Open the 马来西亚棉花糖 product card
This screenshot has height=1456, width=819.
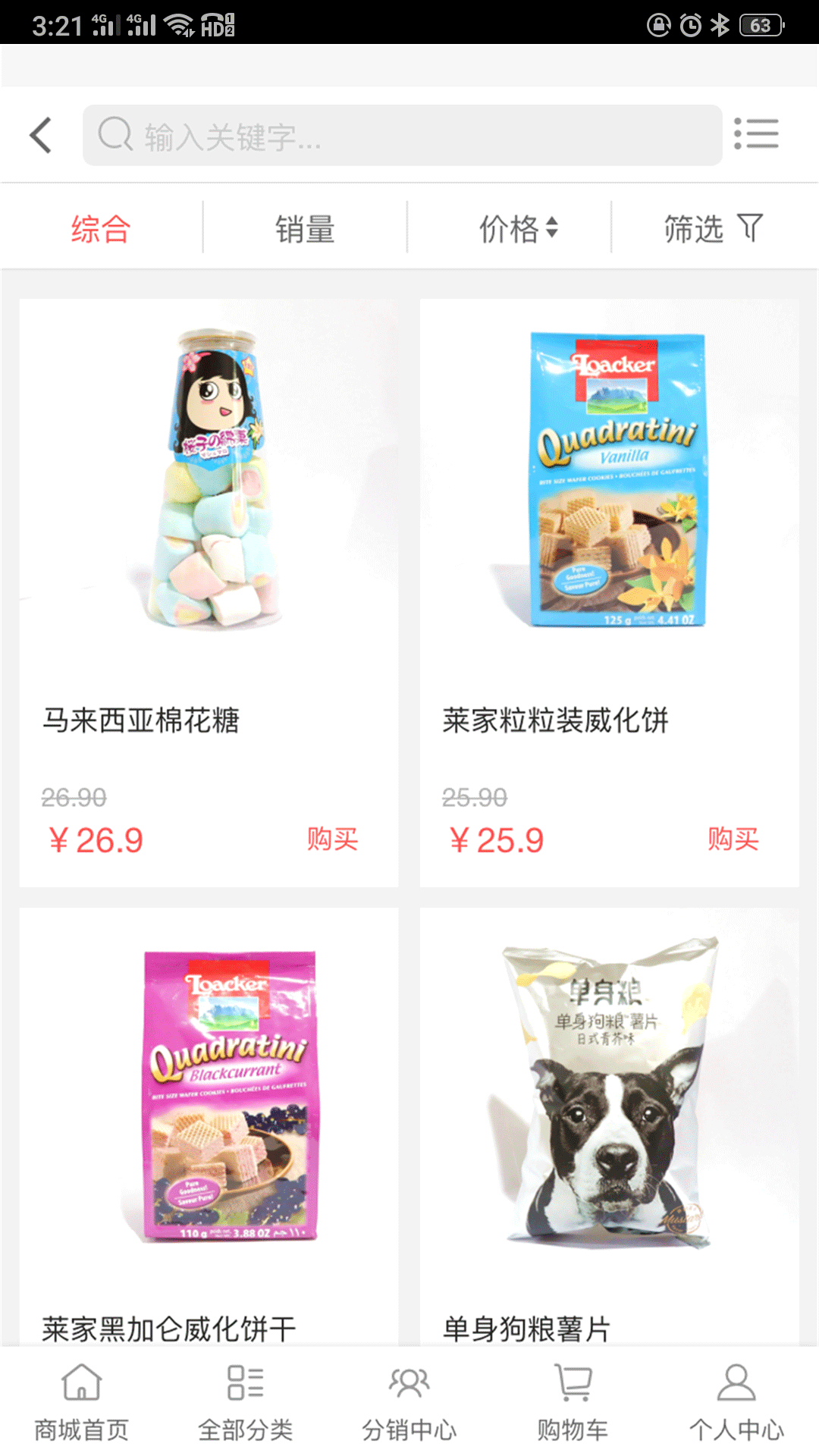[209, 531]
